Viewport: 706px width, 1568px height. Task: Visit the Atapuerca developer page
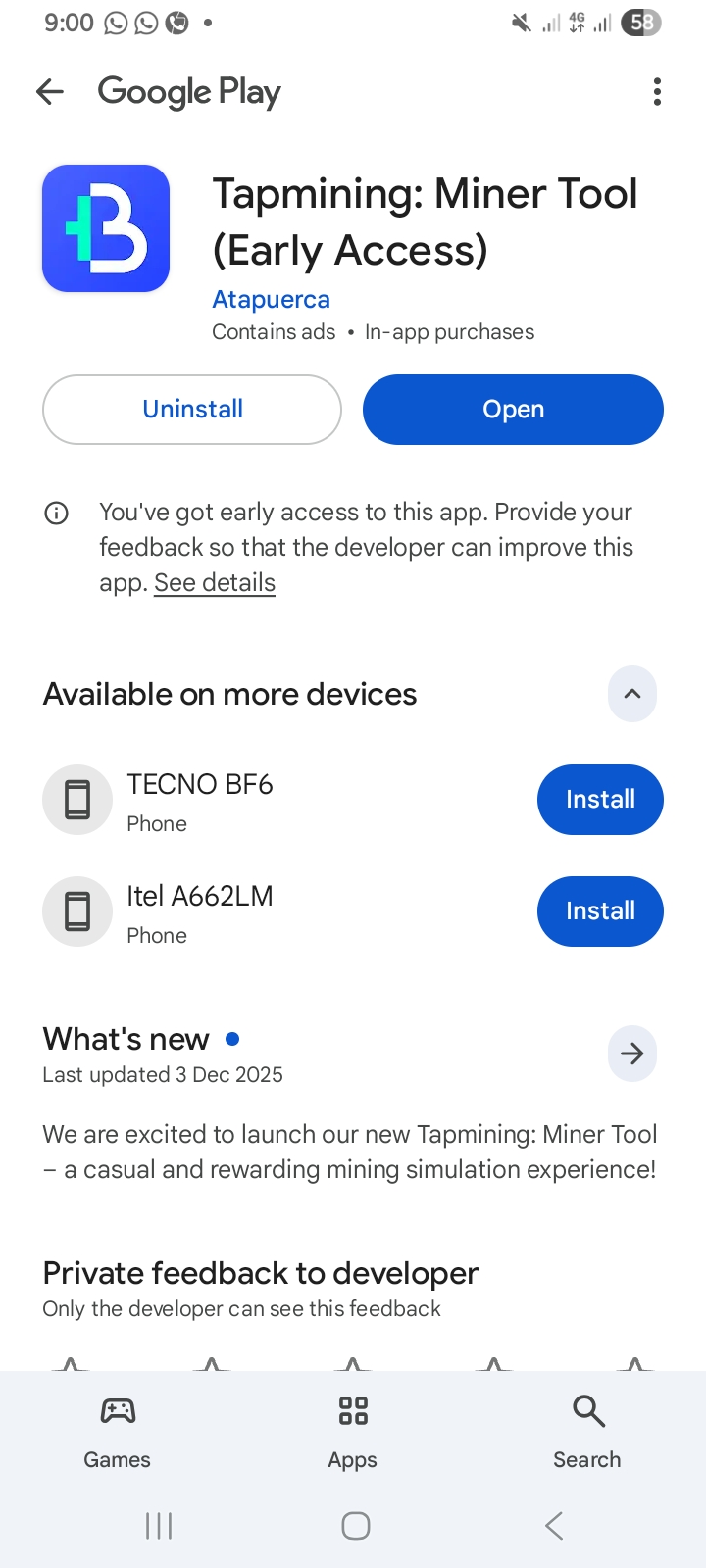coord(271,300)
